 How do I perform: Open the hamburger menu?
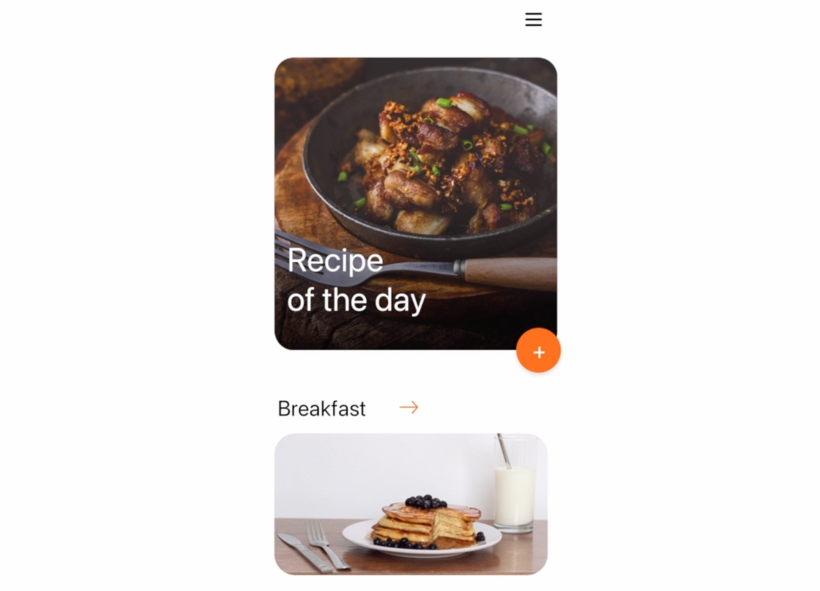click(533, 19)
